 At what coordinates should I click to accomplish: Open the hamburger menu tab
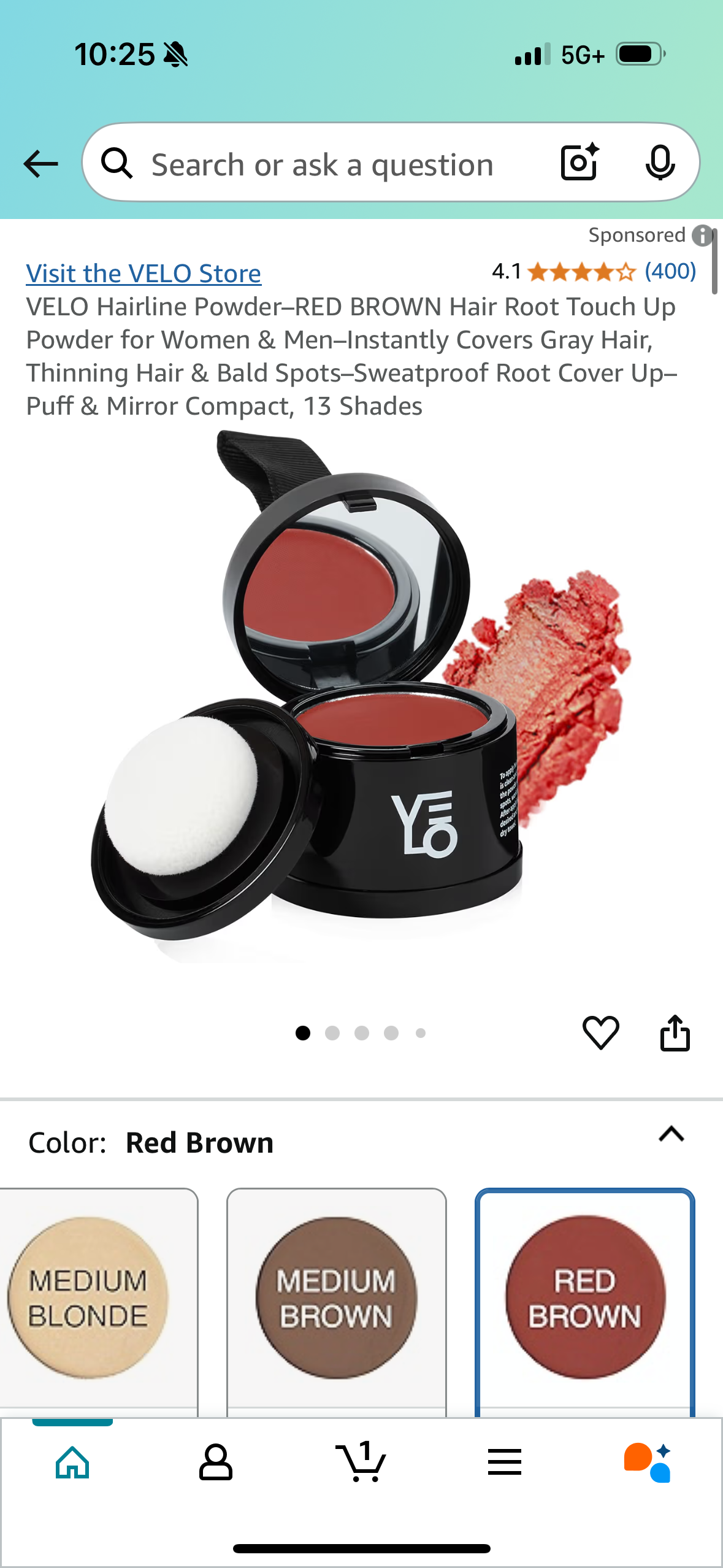click(x=505, y=1462)
